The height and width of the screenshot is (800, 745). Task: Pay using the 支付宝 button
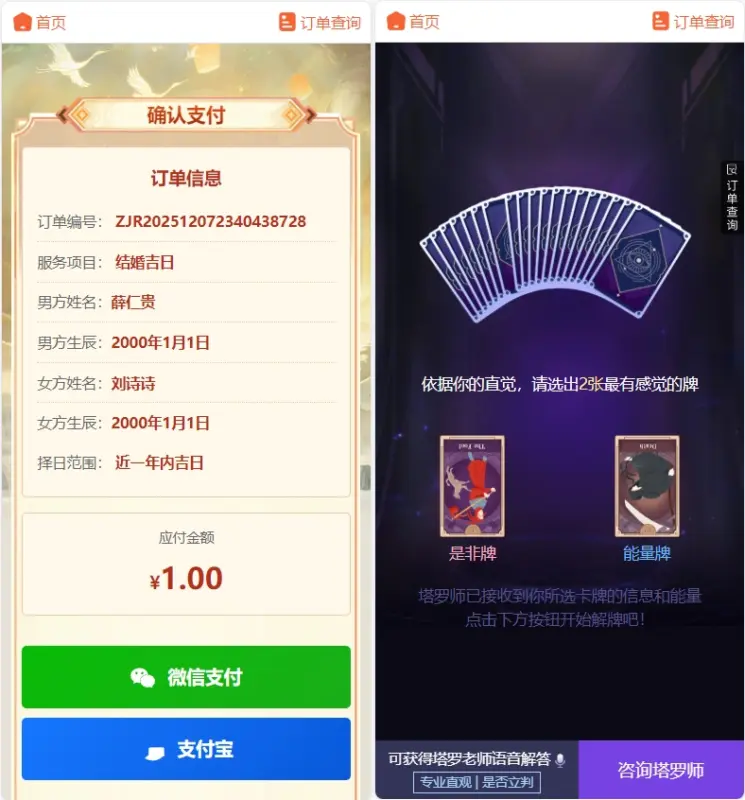pyautogui.click(x=186, y=750)
